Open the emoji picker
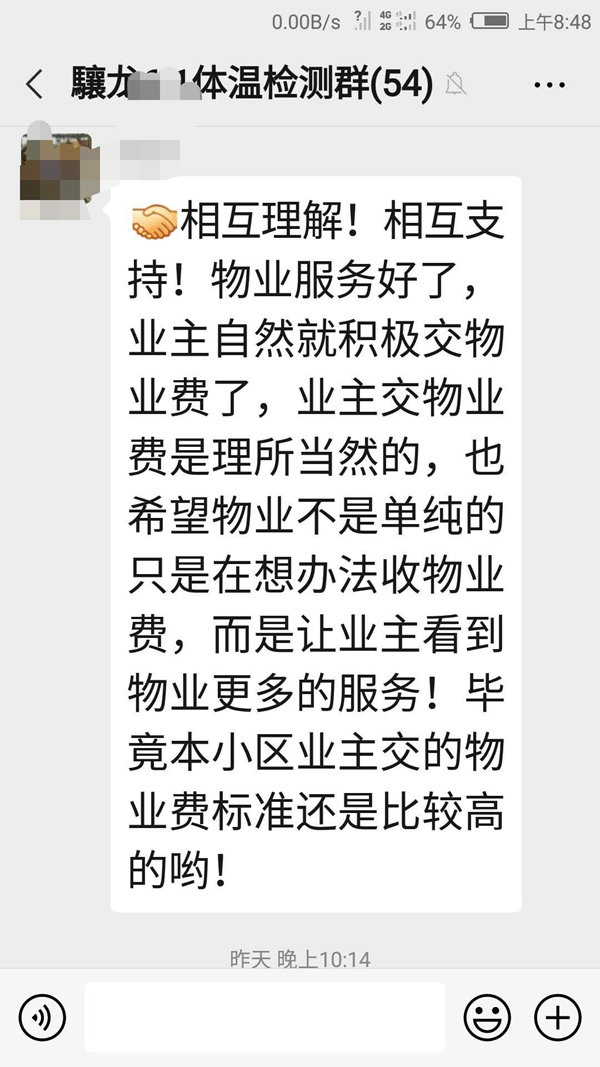The image size is (600, 1067). tap(487, 1018)
